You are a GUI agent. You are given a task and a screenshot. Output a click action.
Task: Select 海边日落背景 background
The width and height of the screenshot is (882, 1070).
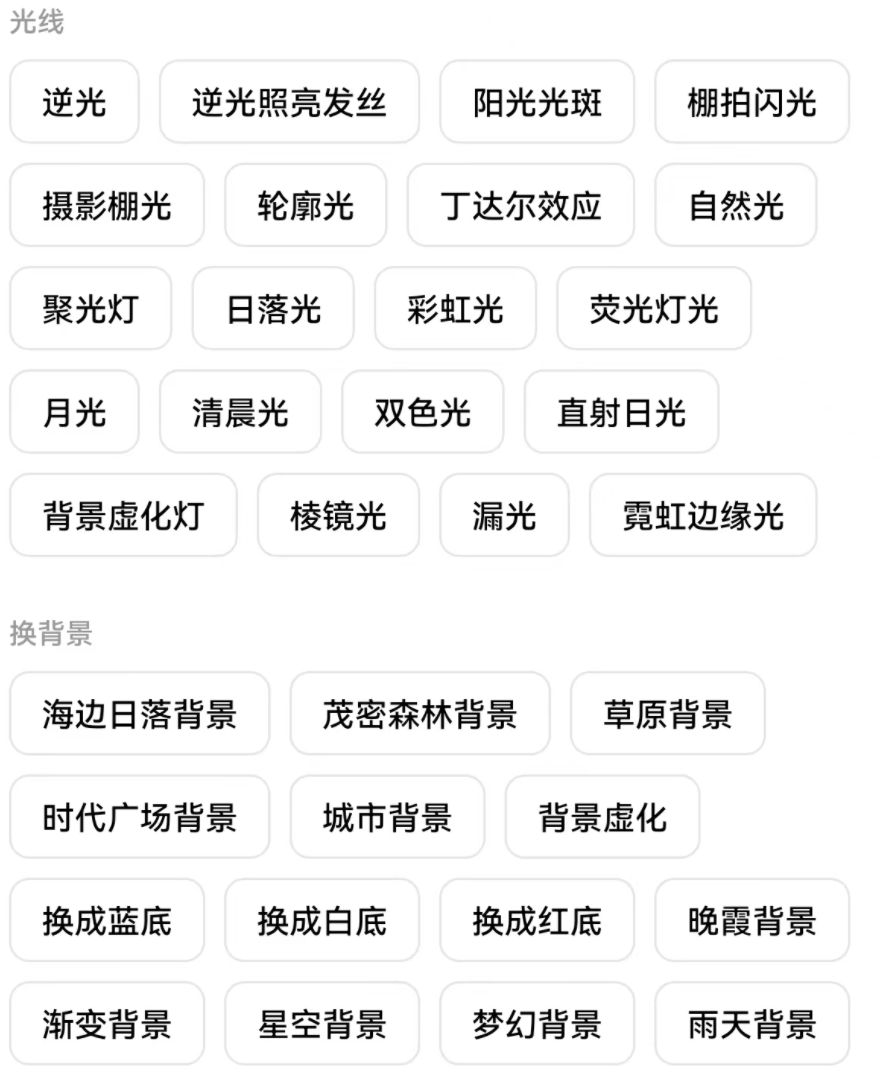click(139, 713)
